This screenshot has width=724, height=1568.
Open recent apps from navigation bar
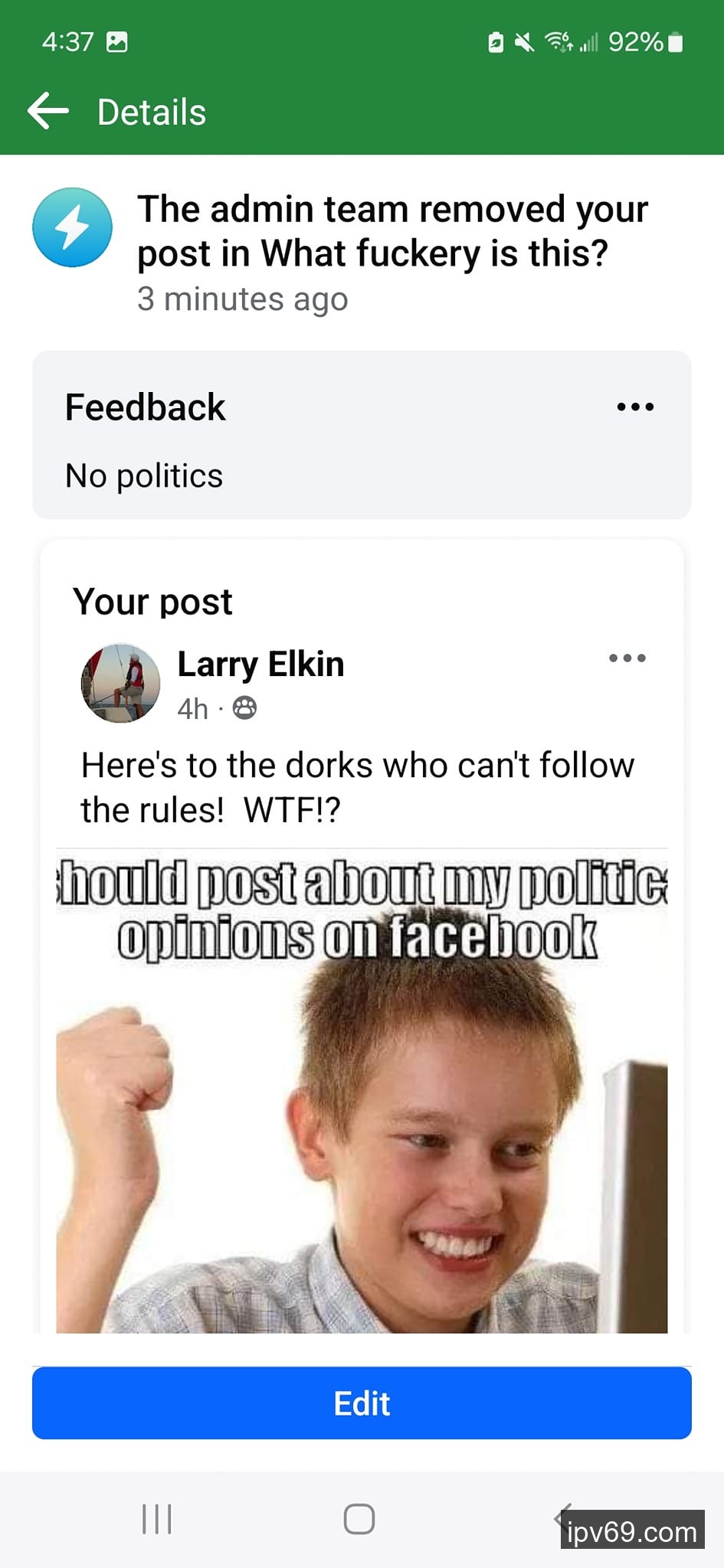[x=157, y=1519]
